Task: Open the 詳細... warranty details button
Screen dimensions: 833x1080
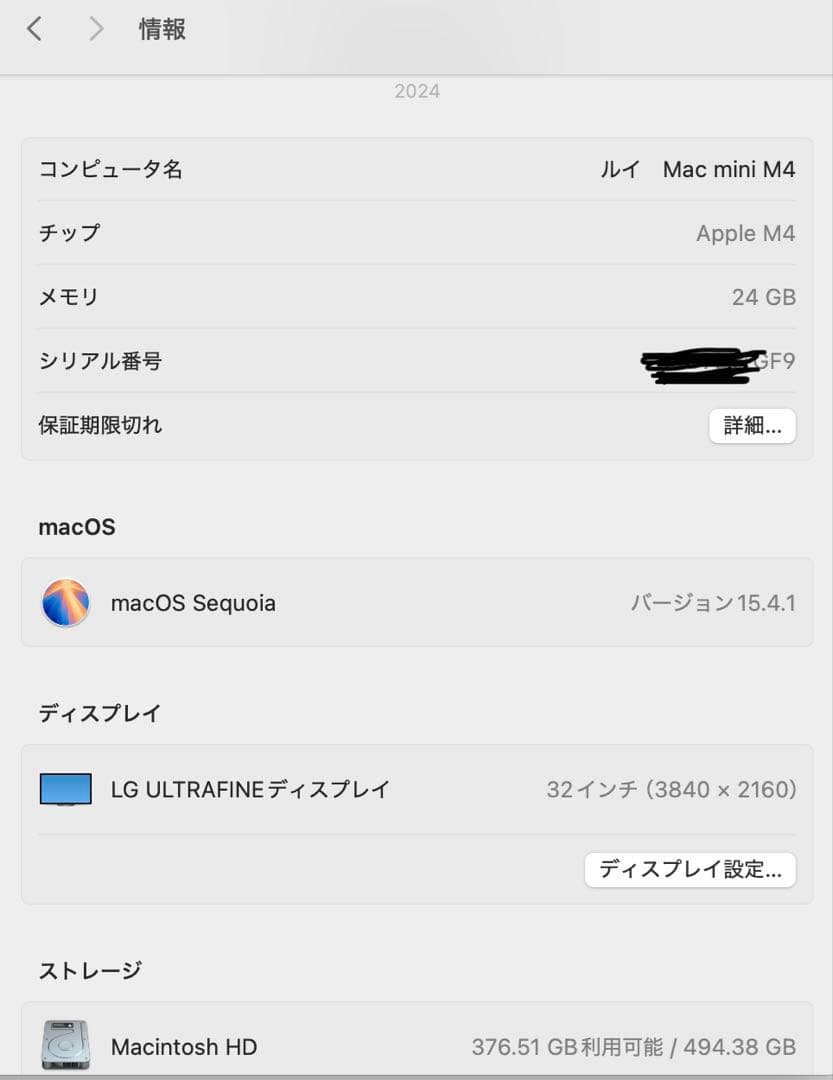Action: click(x=752, y=425)
